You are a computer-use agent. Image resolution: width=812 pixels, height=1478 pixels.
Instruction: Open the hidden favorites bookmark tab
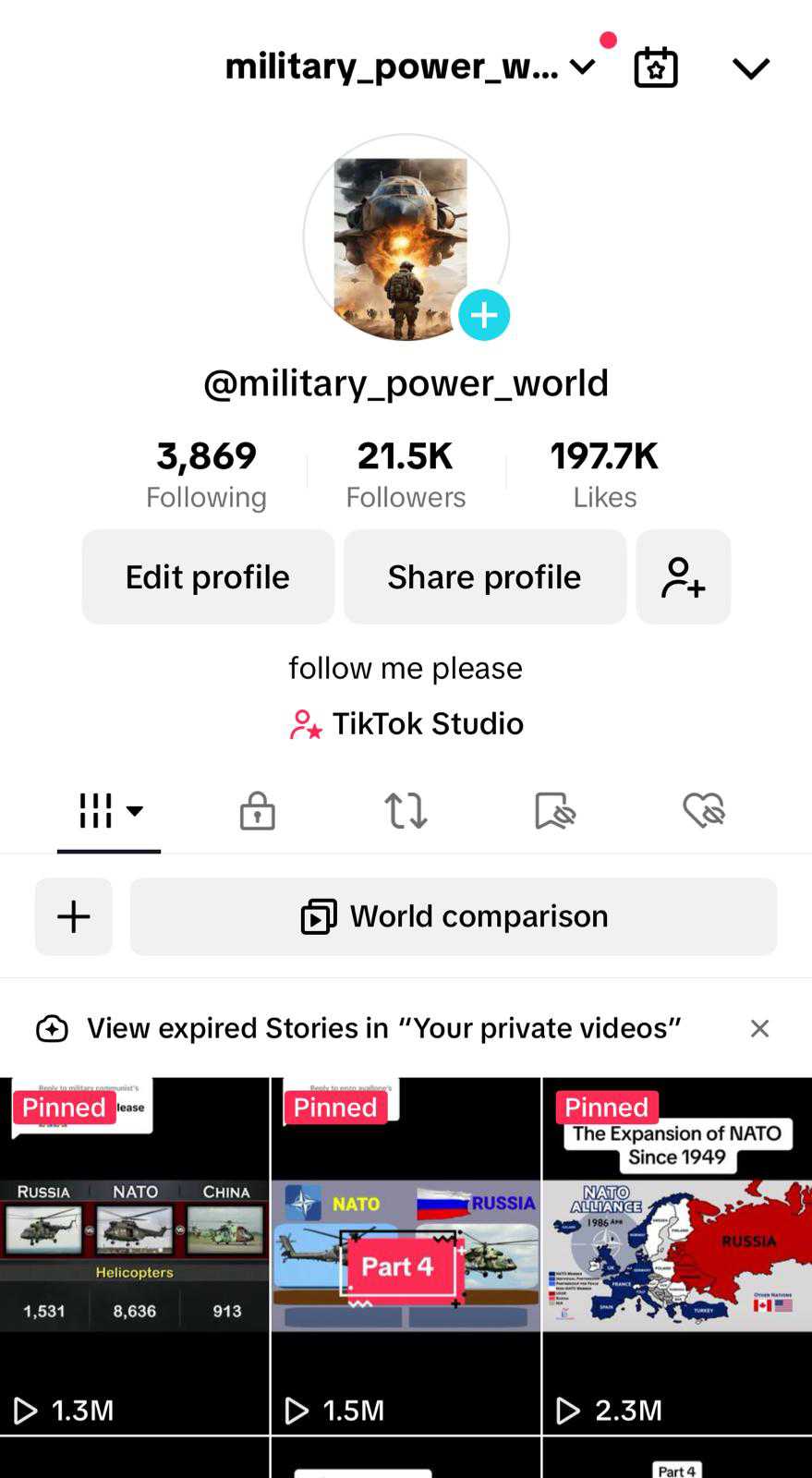[x=555, y=811]
